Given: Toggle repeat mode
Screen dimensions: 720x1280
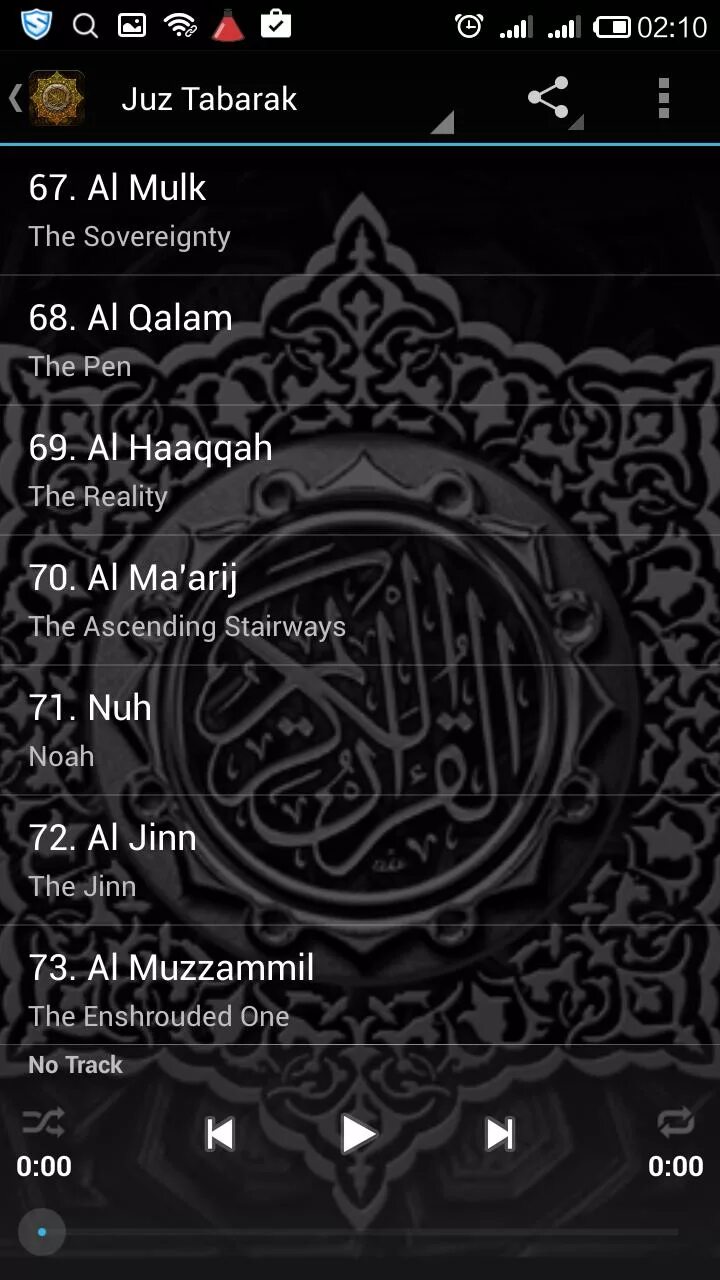Looking at the screenshot, I should coord(676,1123).
